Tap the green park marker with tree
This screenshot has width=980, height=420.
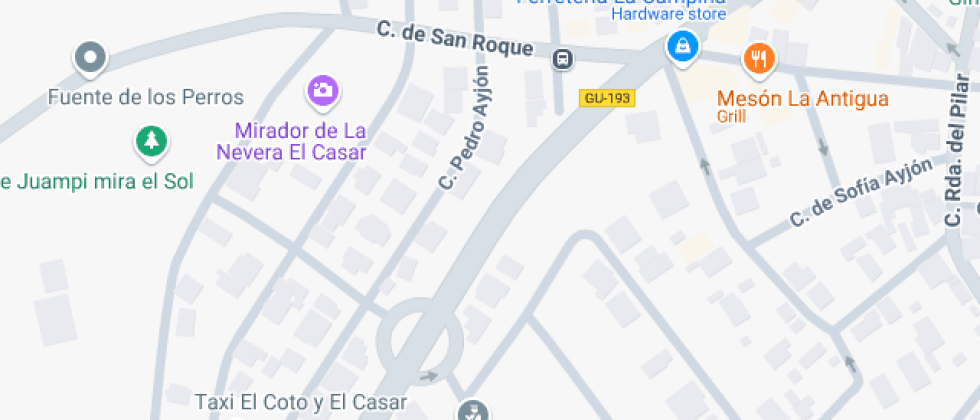point(151,141)
